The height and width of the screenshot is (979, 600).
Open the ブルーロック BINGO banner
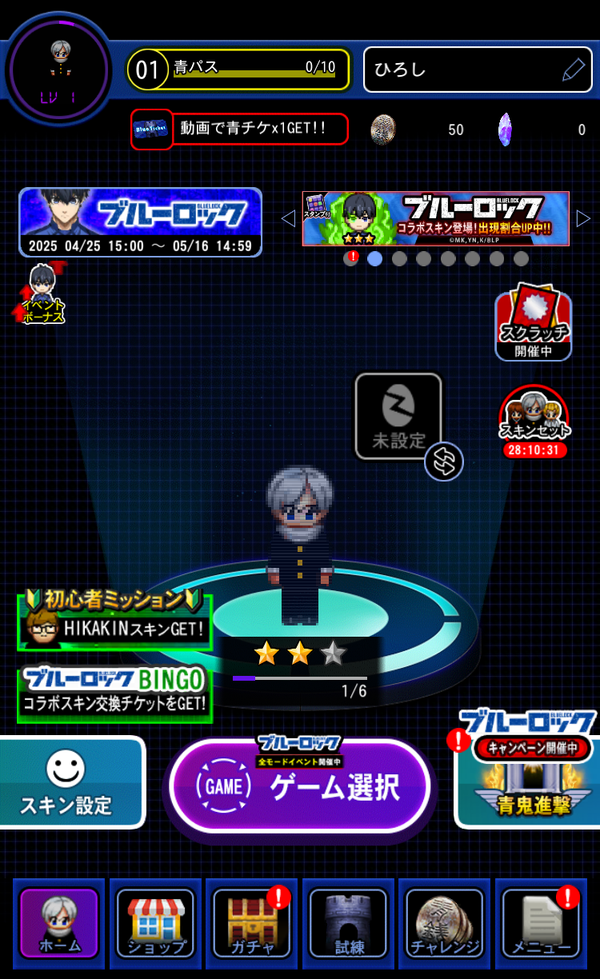tap(115, 694)
